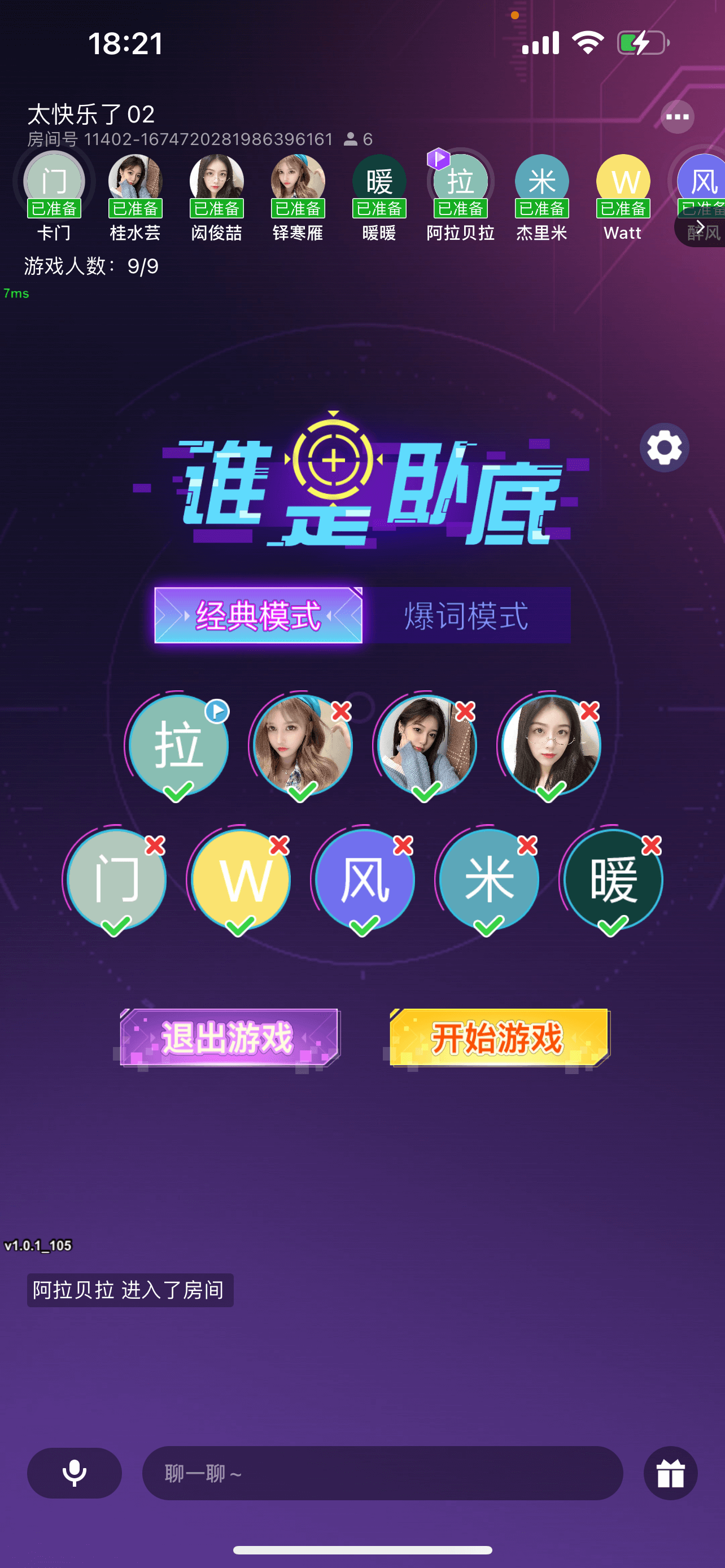View 闳俊喆's avatar in top row
This screenshot has height=1568, width=725.
217,181
